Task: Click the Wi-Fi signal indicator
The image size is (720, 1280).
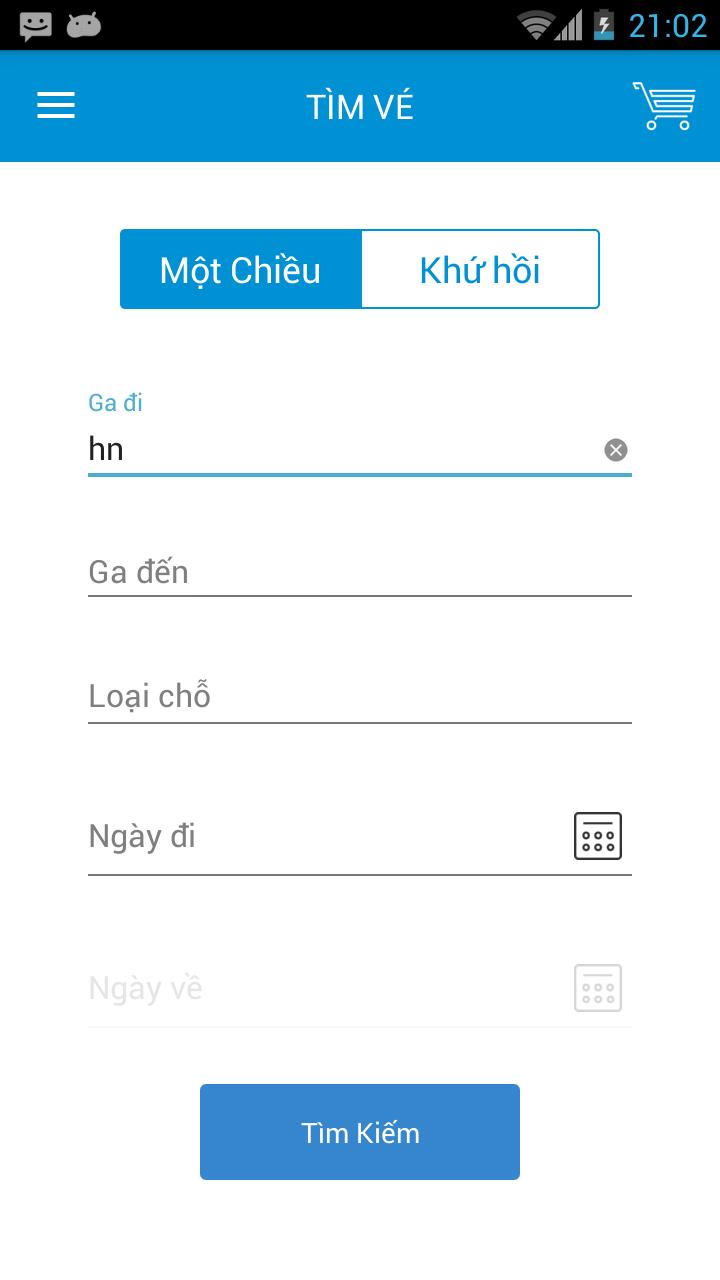Action: tap(531, 22)
